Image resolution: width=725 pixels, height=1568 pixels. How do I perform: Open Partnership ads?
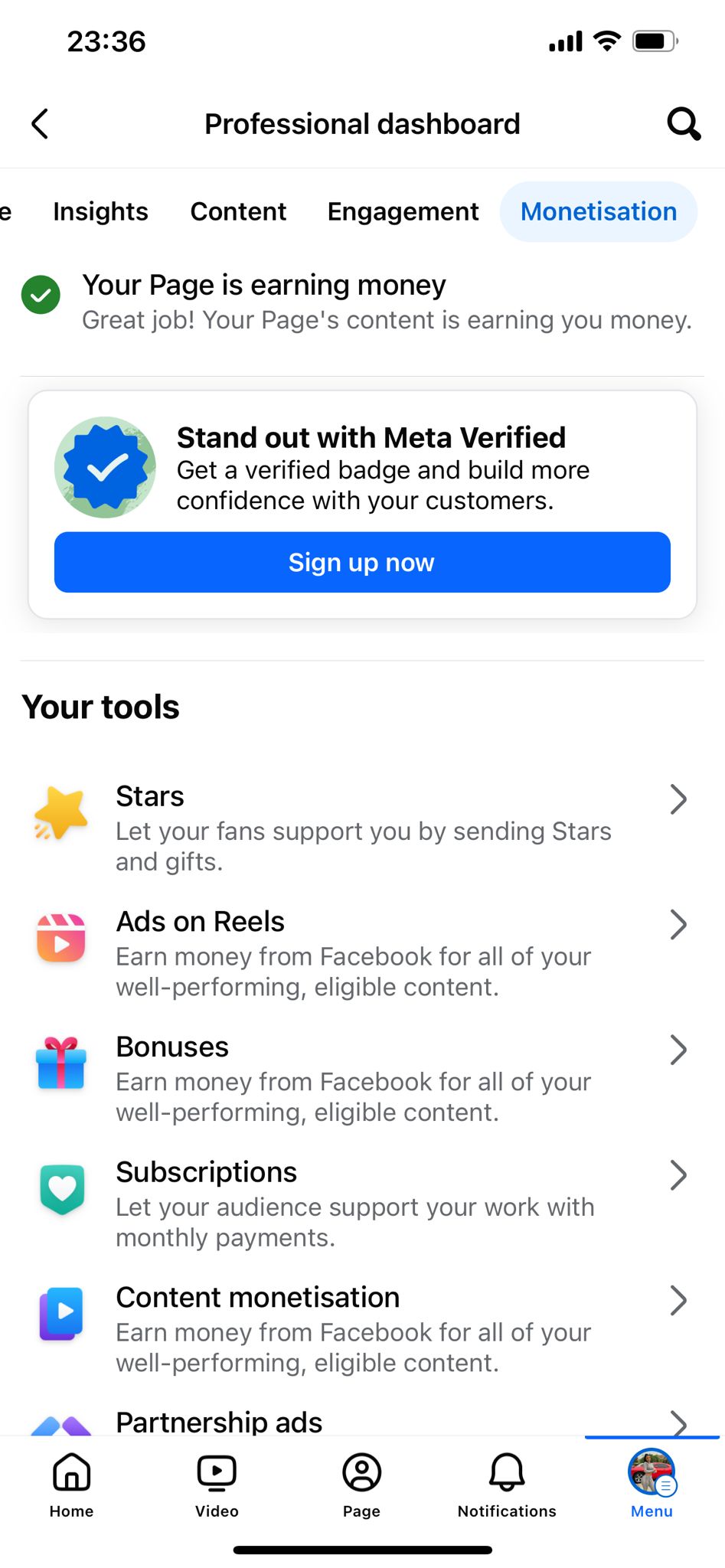pos(362,1422)
